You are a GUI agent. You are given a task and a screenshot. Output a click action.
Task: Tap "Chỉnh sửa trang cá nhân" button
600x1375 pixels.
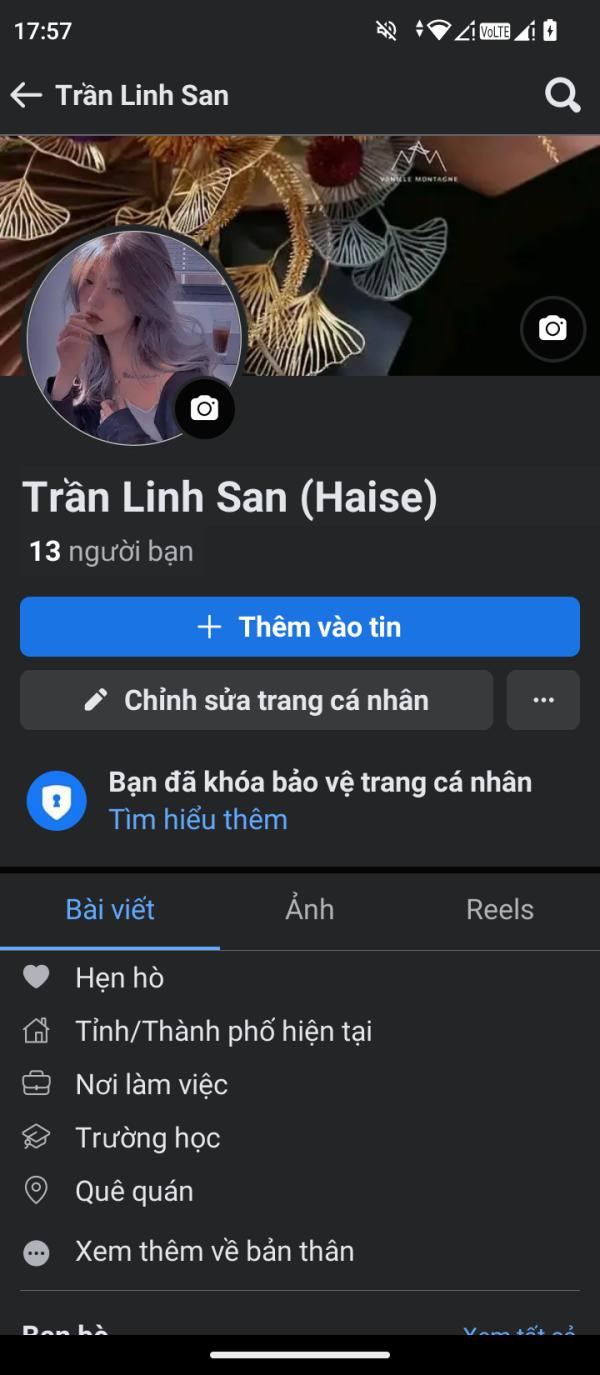(x=256, y=700)
